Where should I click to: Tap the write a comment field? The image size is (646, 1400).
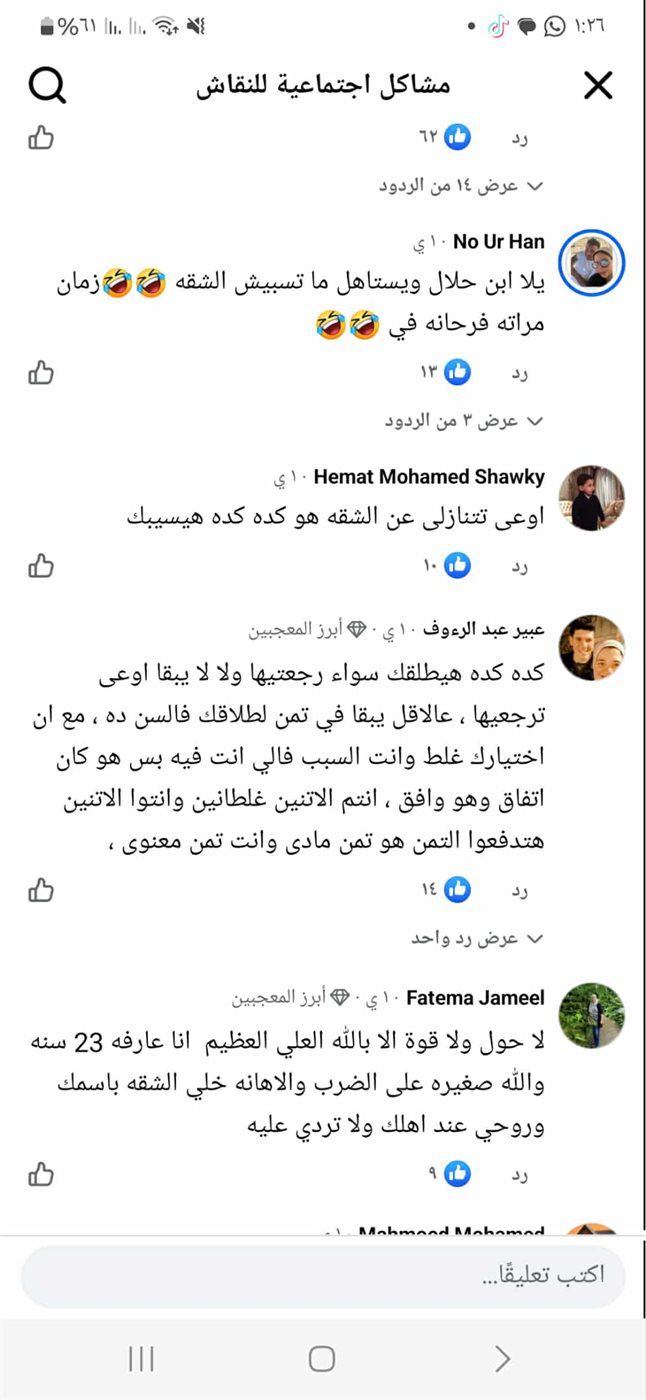point(323,1275)
